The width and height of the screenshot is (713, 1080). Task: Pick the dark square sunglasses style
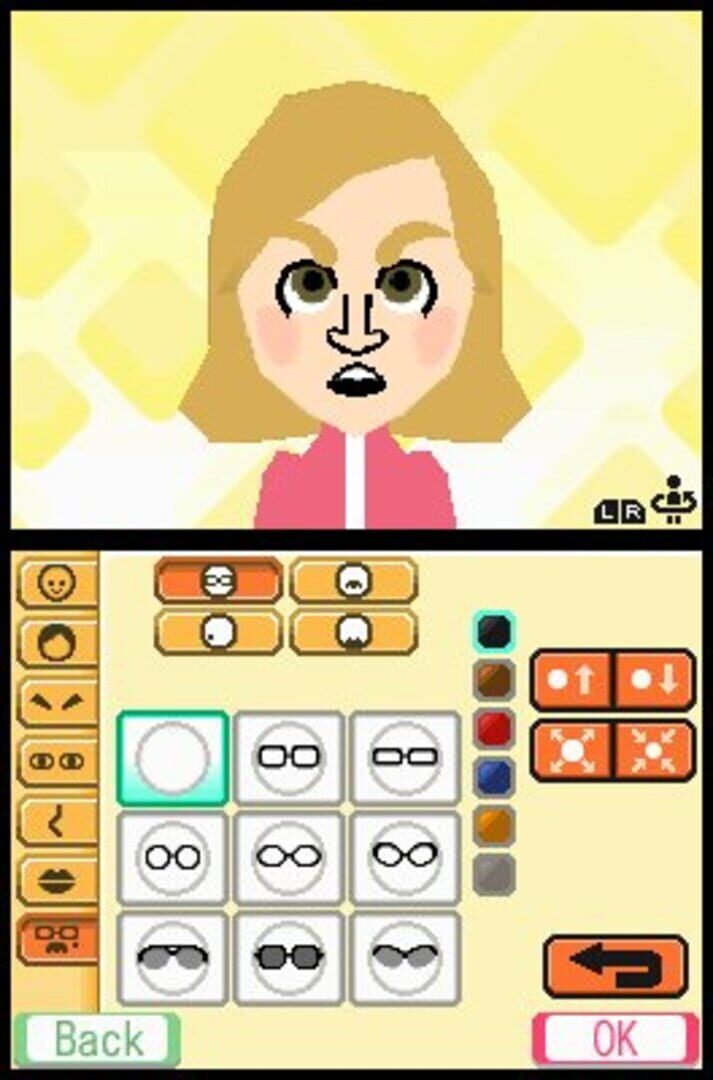(289, 957)
